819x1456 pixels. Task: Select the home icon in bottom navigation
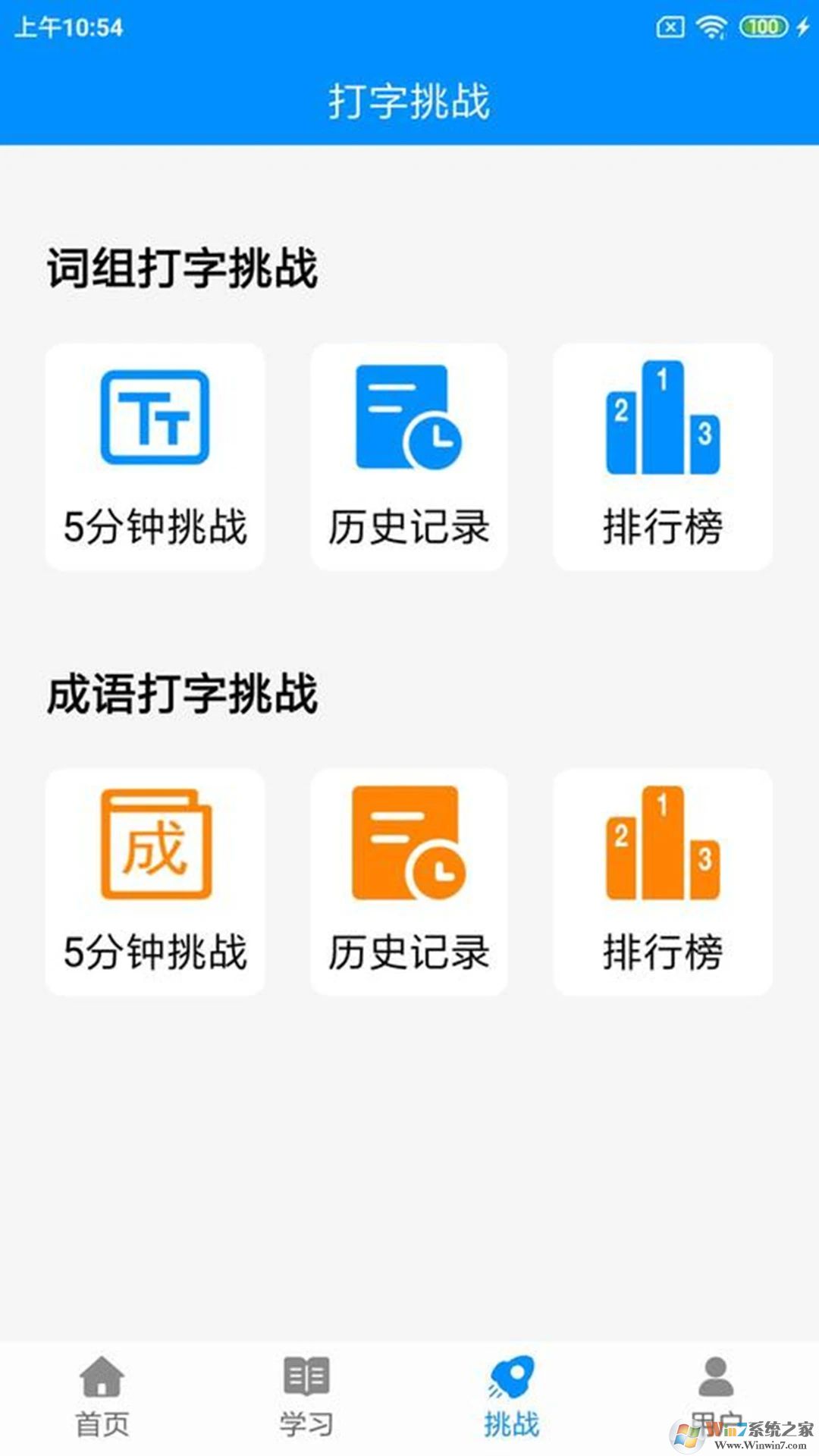101,1392
